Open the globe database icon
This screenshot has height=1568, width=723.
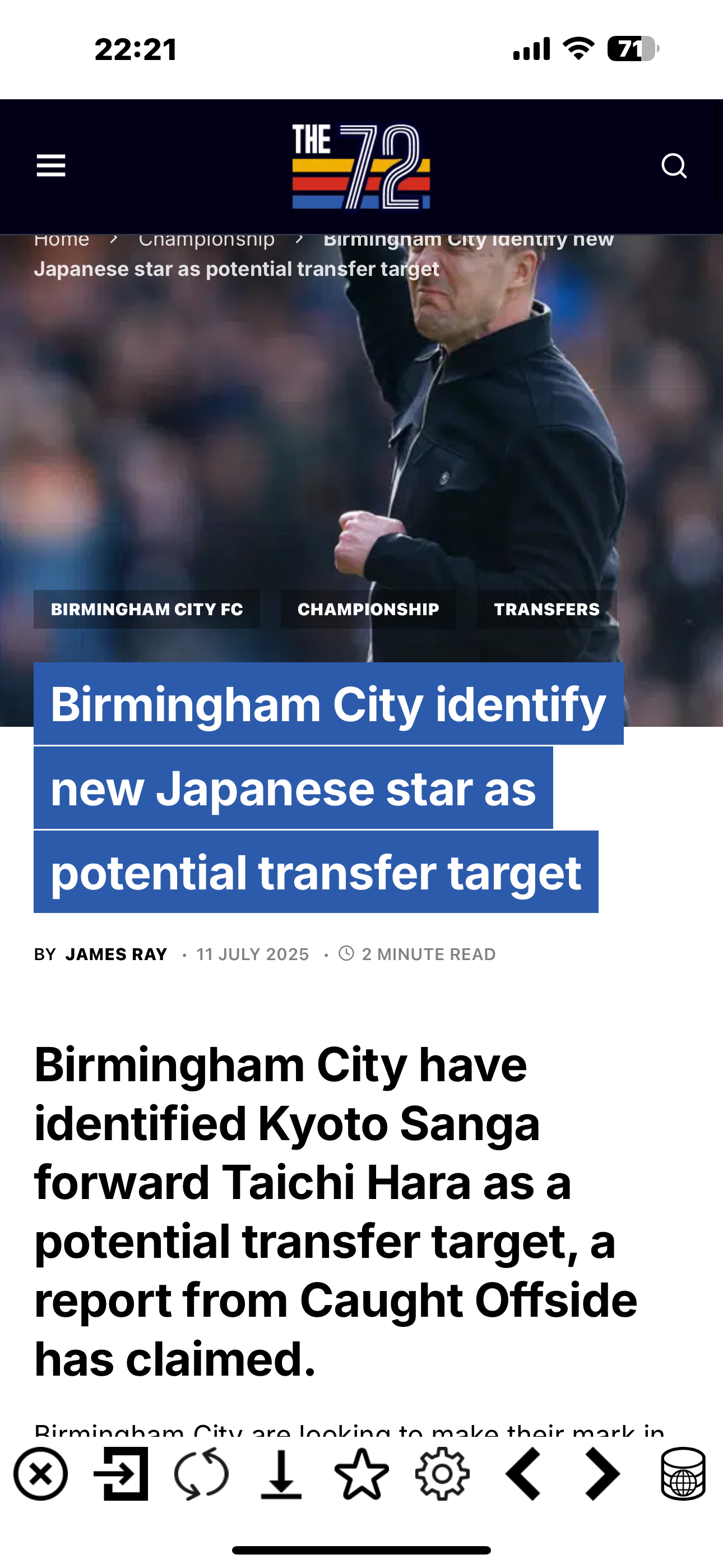click(x=683, y=1474)
